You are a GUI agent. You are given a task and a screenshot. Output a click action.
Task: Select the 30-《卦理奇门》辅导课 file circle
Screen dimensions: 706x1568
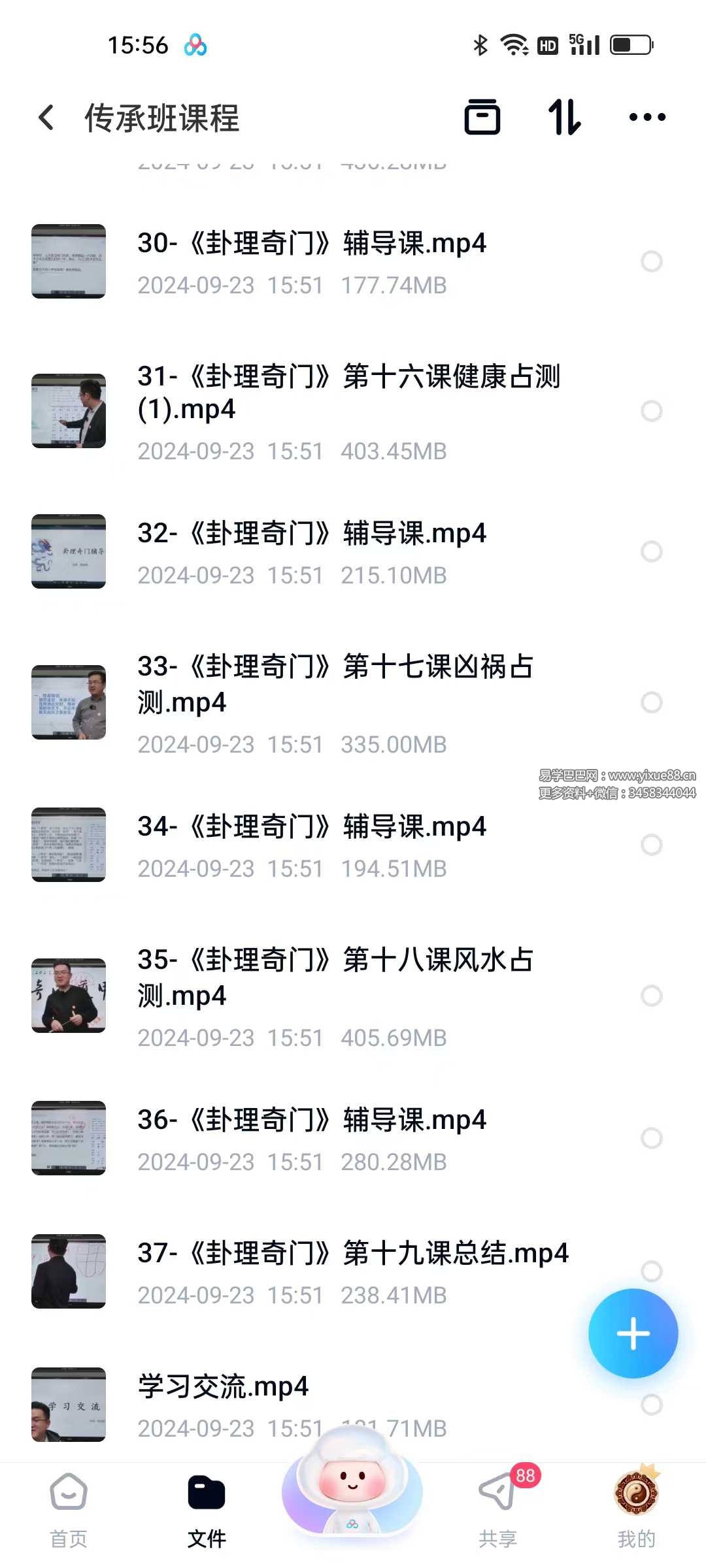click(651, 261)
